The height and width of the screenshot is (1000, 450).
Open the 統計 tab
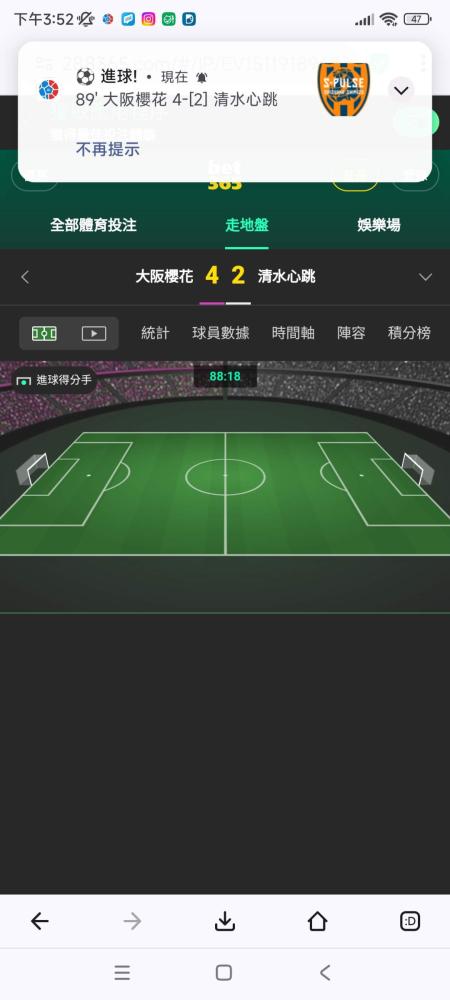point(155,333)
